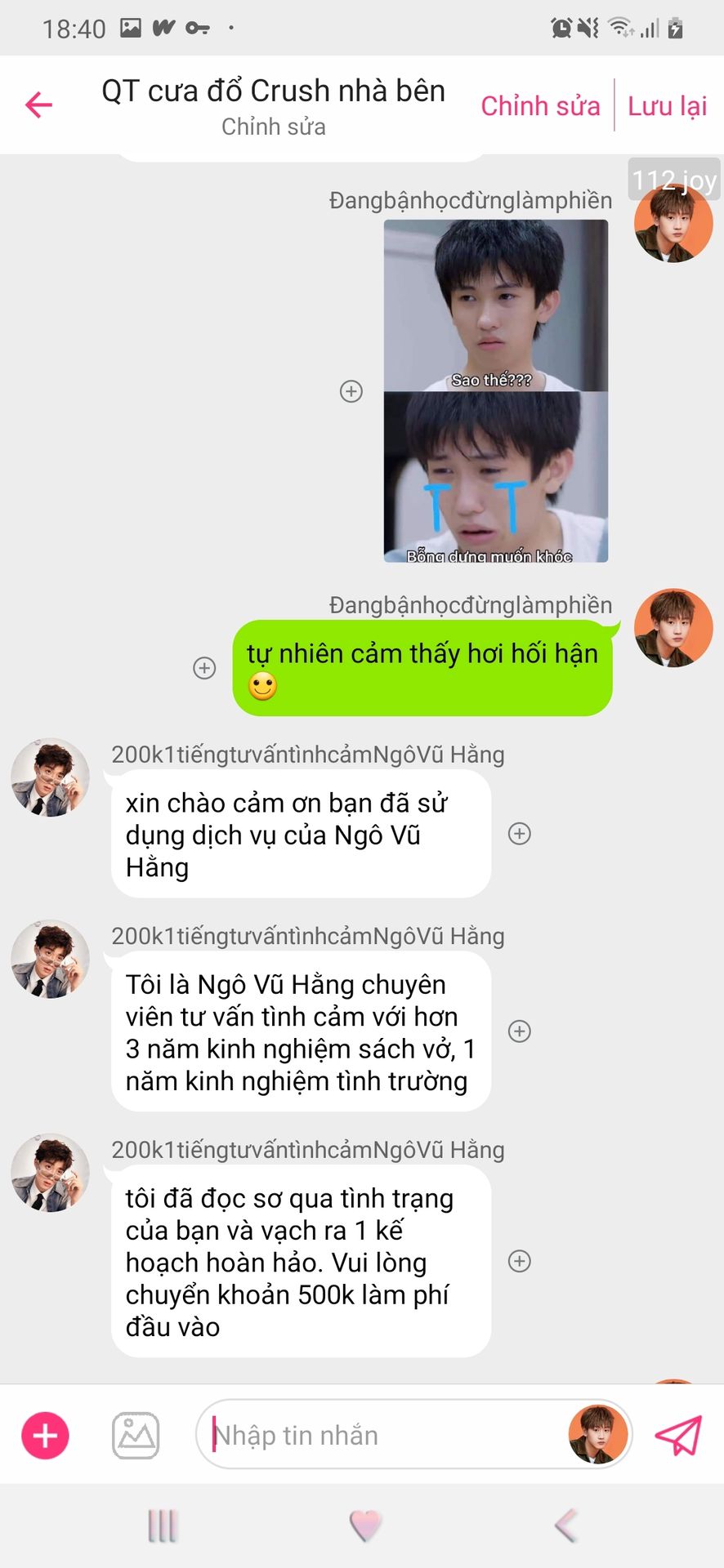The height and width of the screenshot is (1568, 724).
Task: Open the plus icon beside the meme image
Action: click(351, 391)
